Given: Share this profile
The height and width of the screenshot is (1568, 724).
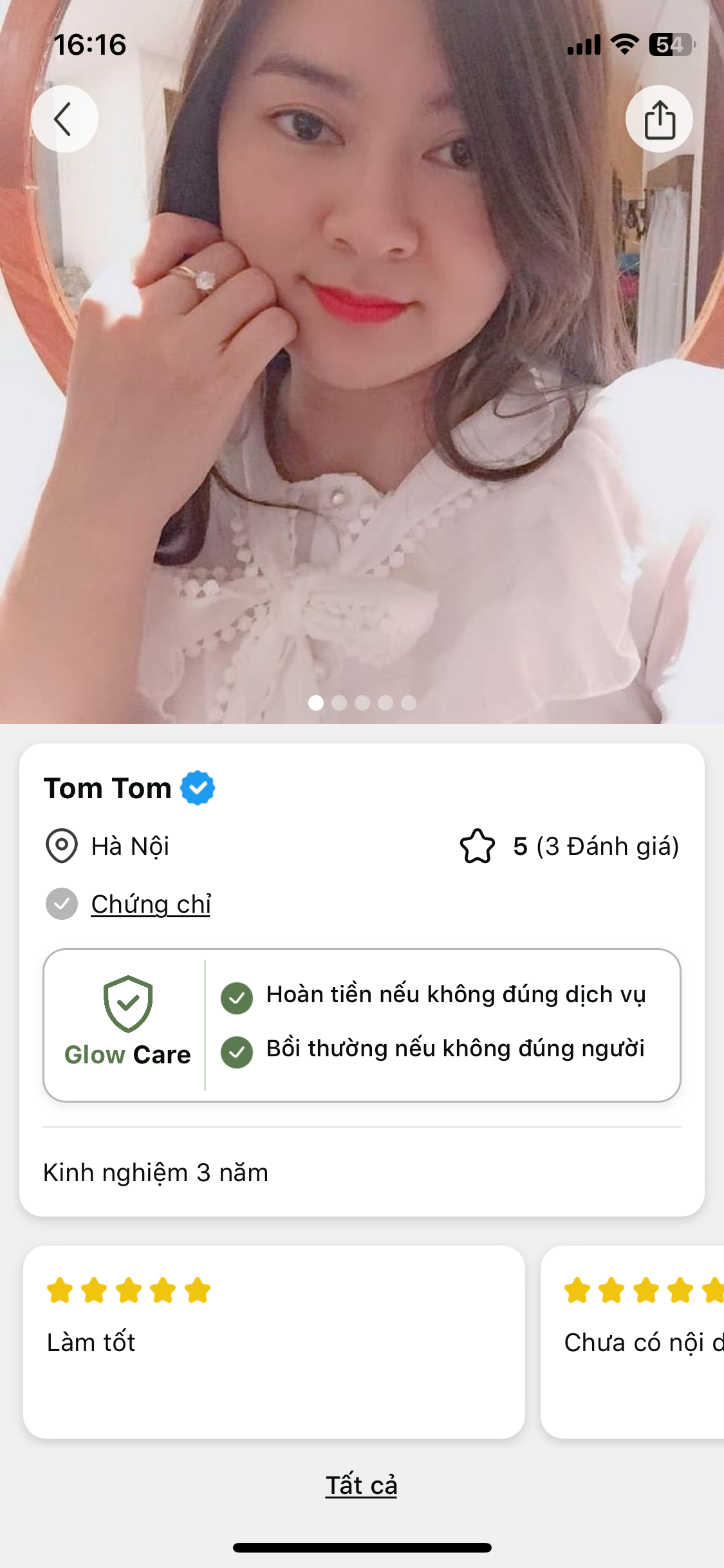Looking at the screenshot, I should click(x=659, y=119).
